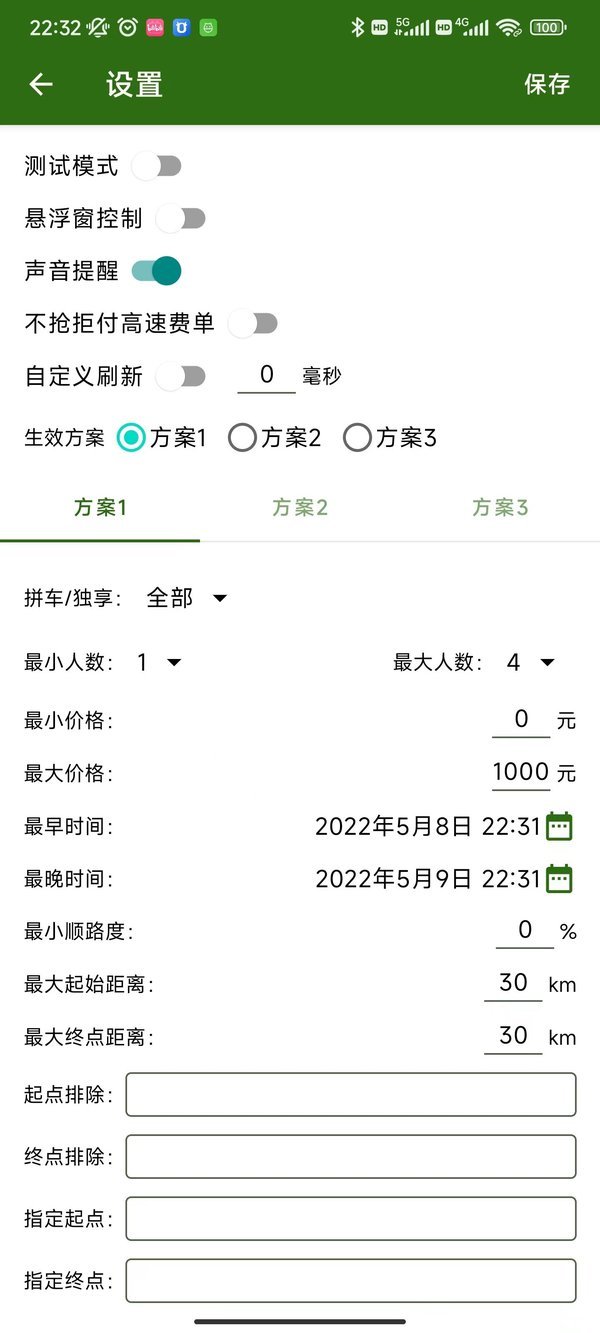
Task: Disable the 声音提醒 switch
Action: [x=157, y=270]
